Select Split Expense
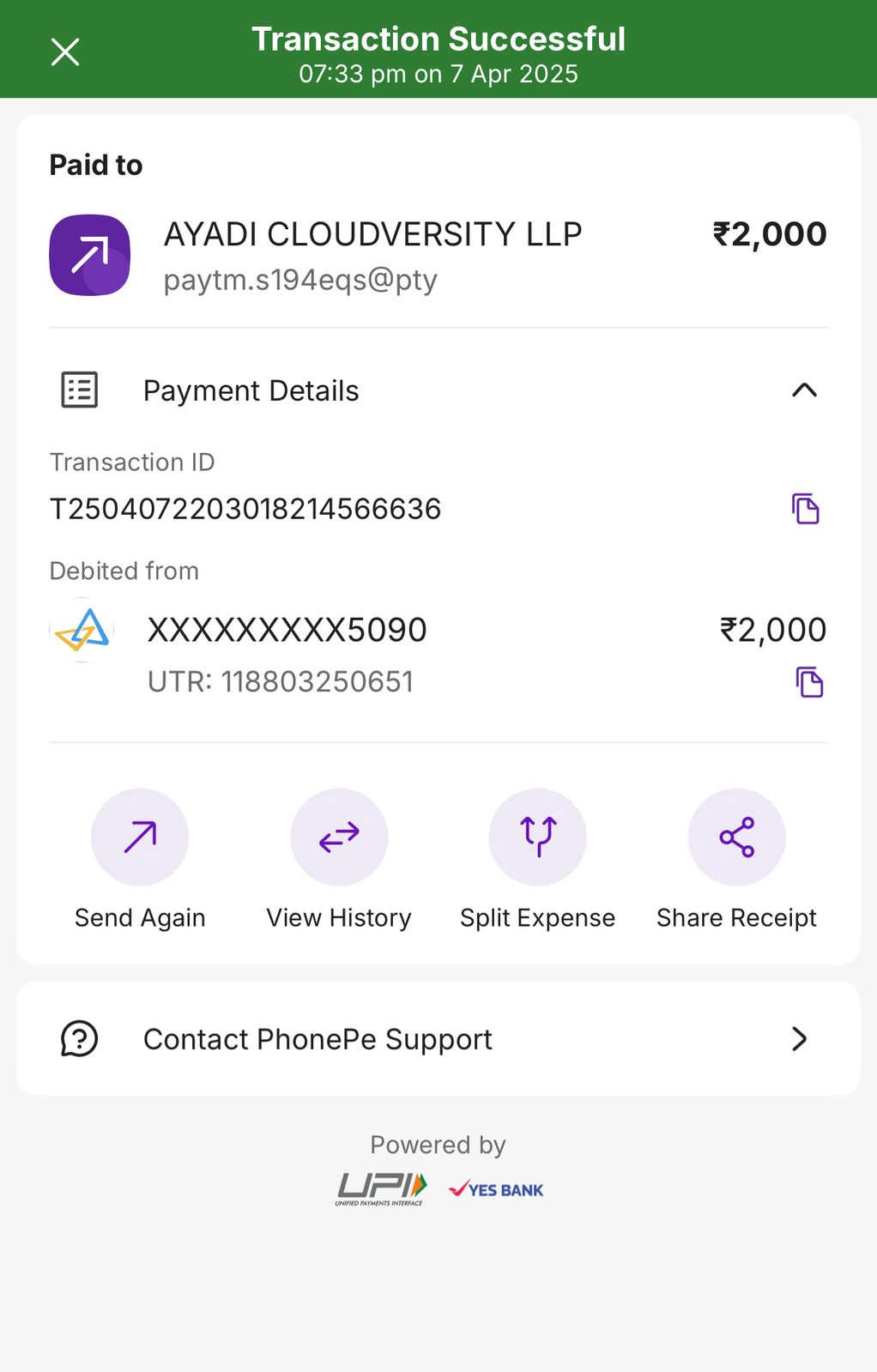Image resolution: width=877 pixels, height=1372 pixels. [x=538, y=837]
